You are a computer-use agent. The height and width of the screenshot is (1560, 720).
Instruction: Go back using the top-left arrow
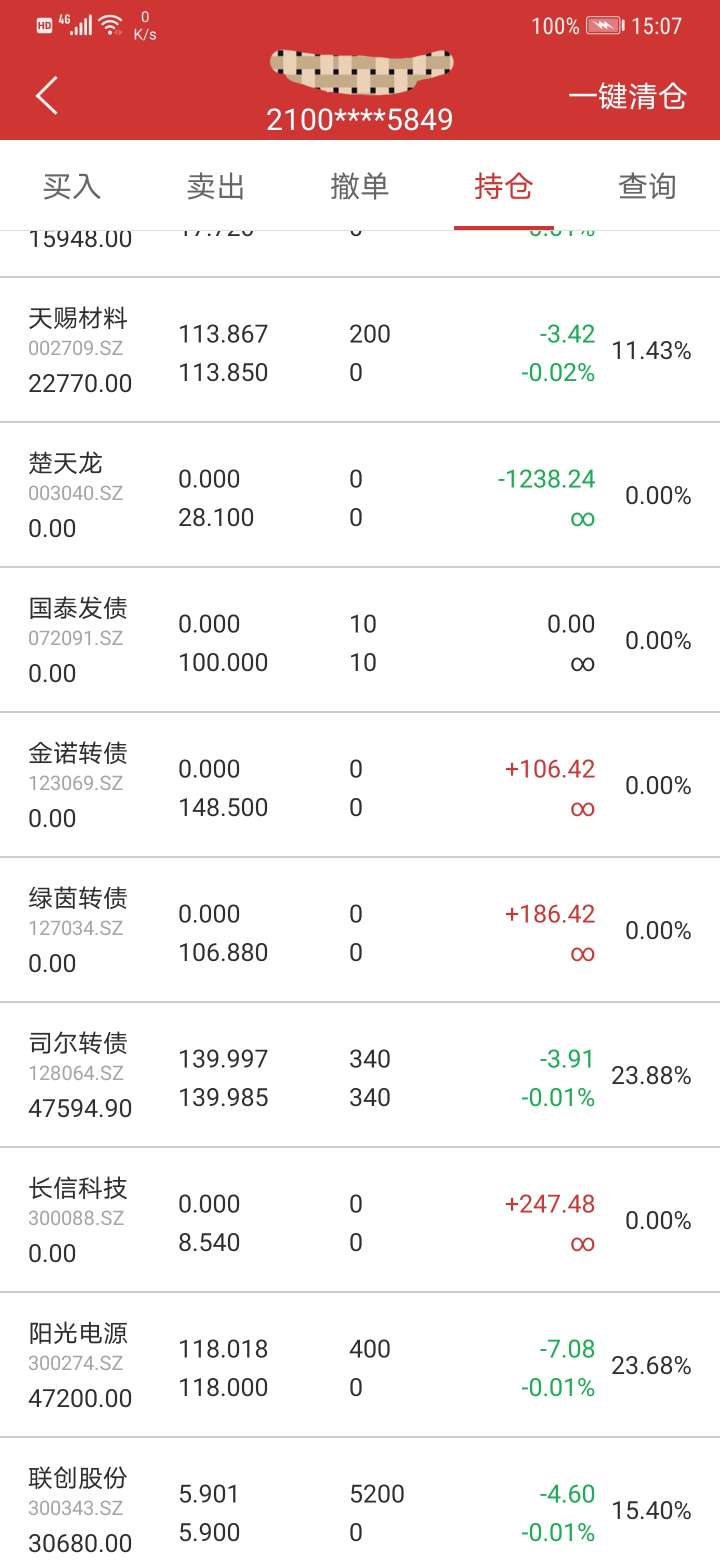point(47,96)
